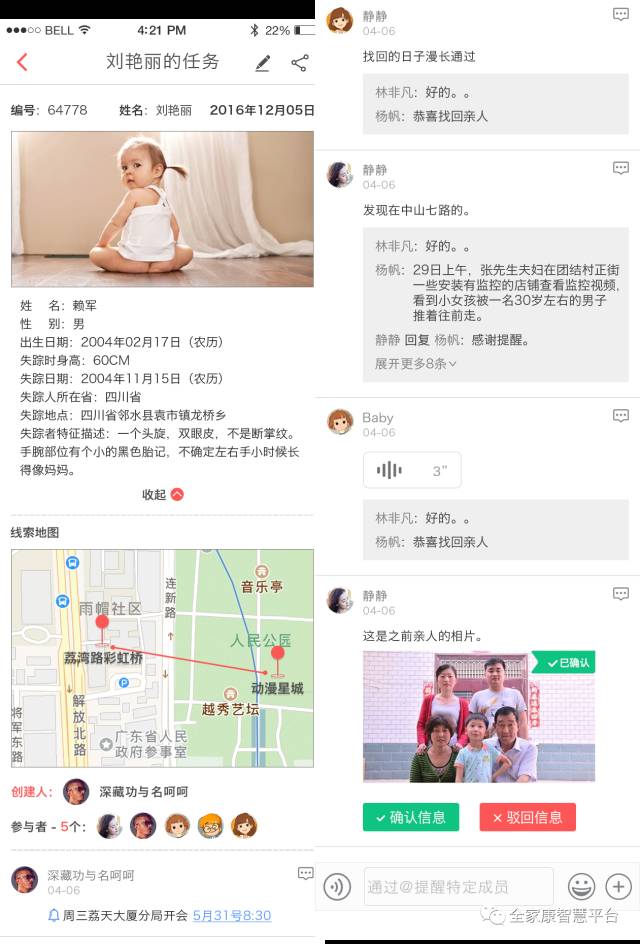This screenshot has width=640, height=944.
Task: Open the plus attachment menu
Action: pos(618,886)
